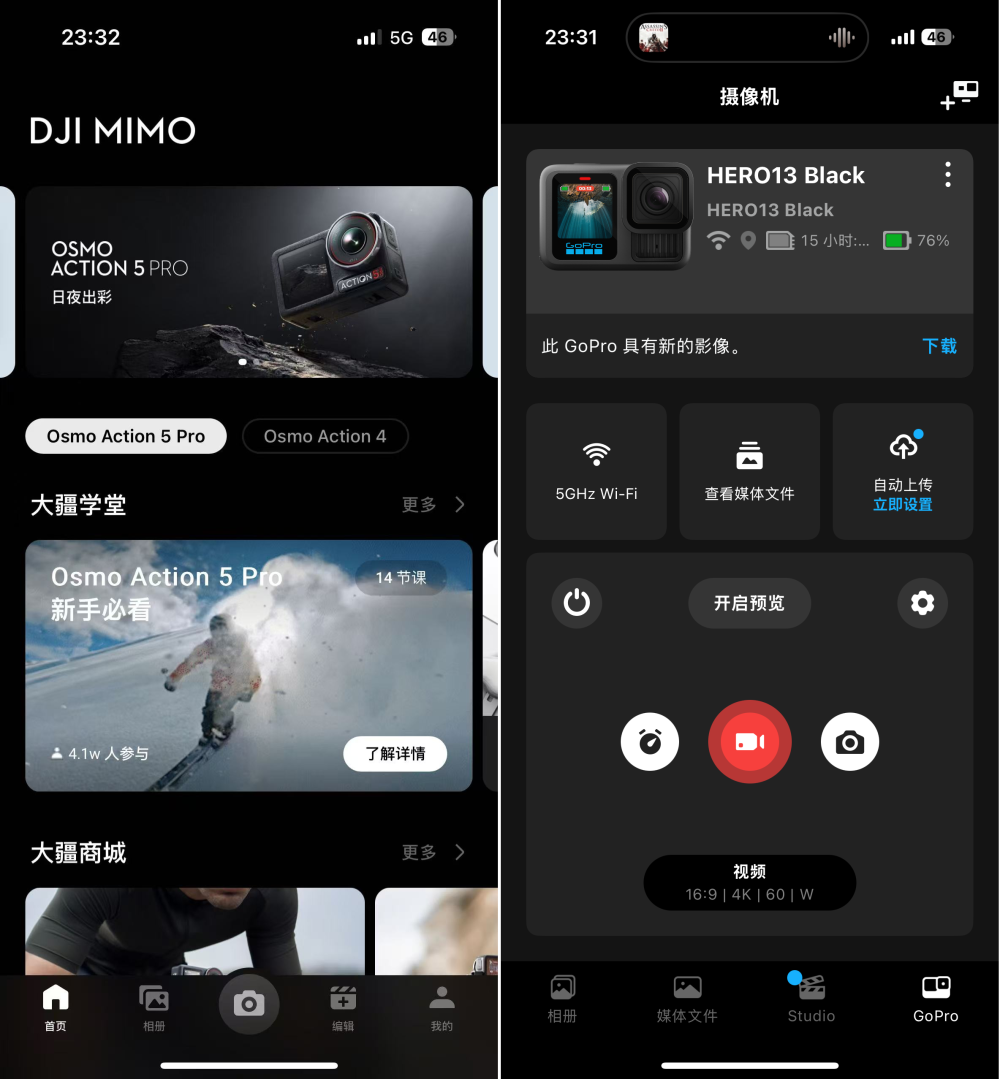Tap the timer/time-lapse mode icon
The height and width of the screenshot is (1079, 1000).
tap(650, 741)
